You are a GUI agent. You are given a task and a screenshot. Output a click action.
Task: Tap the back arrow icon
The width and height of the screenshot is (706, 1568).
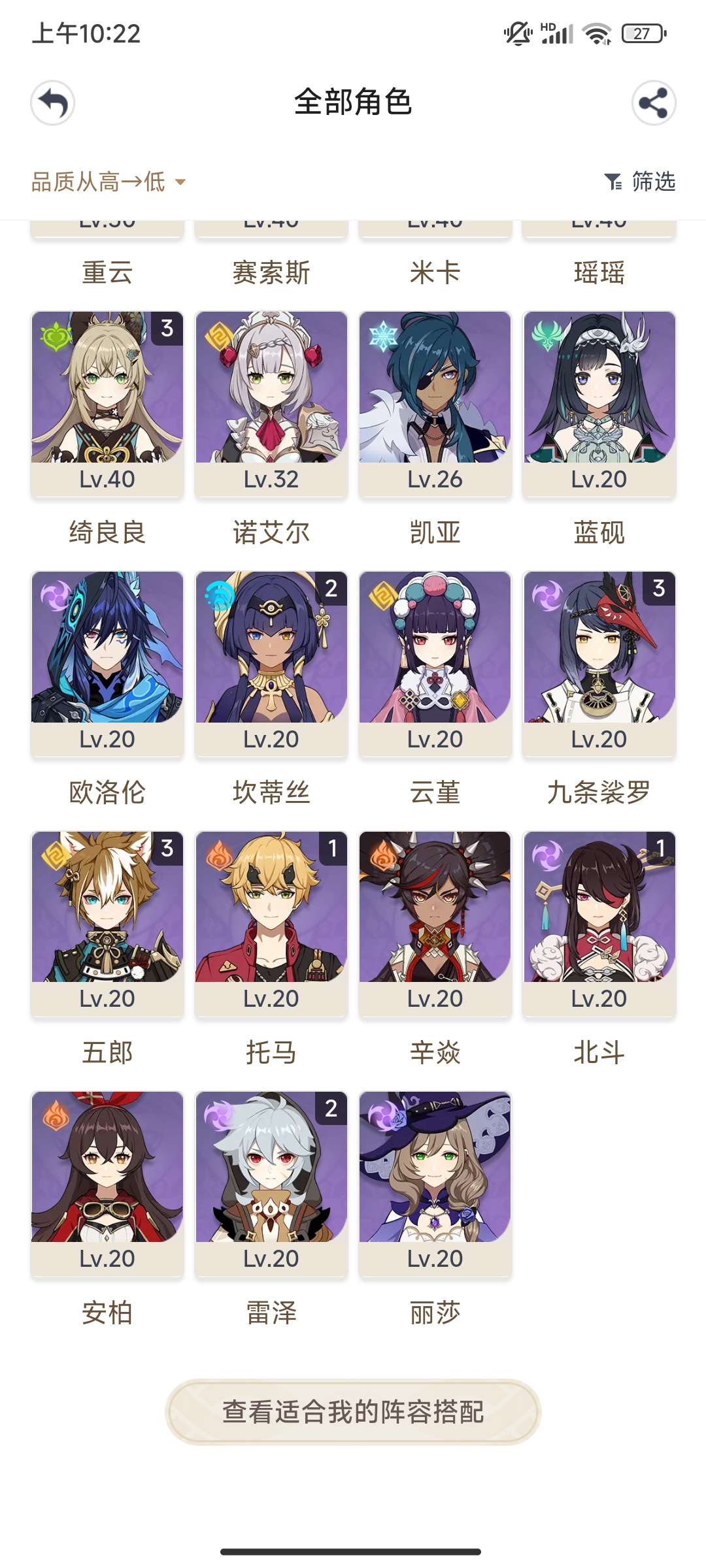tap(52, 103)
